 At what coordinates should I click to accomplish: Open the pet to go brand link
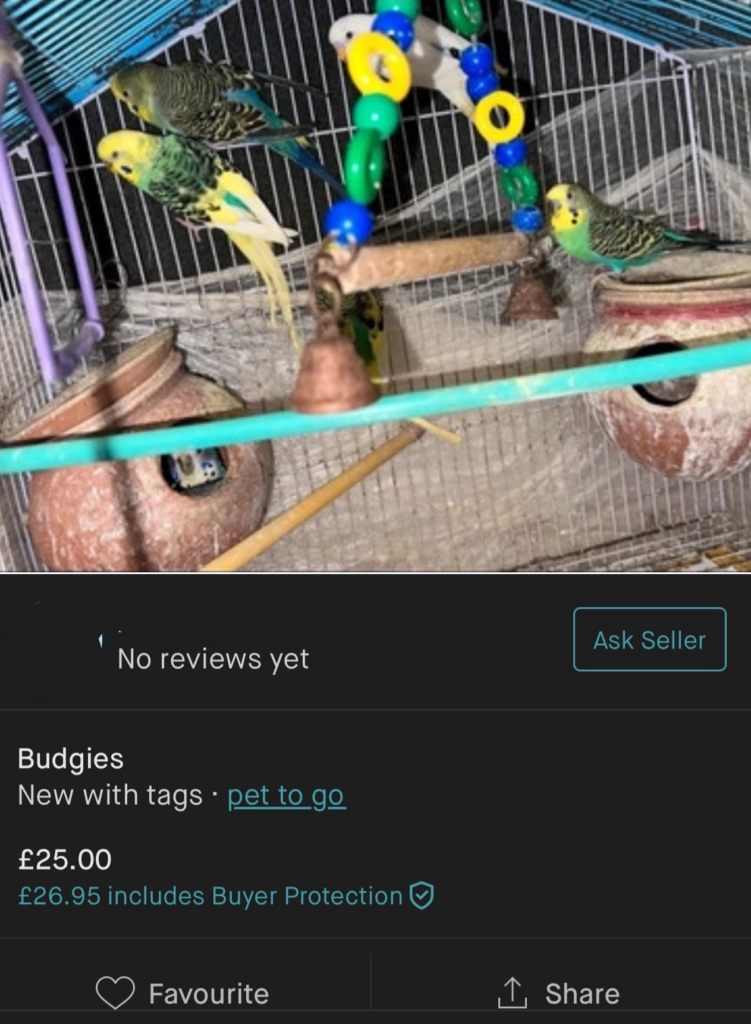286,796
